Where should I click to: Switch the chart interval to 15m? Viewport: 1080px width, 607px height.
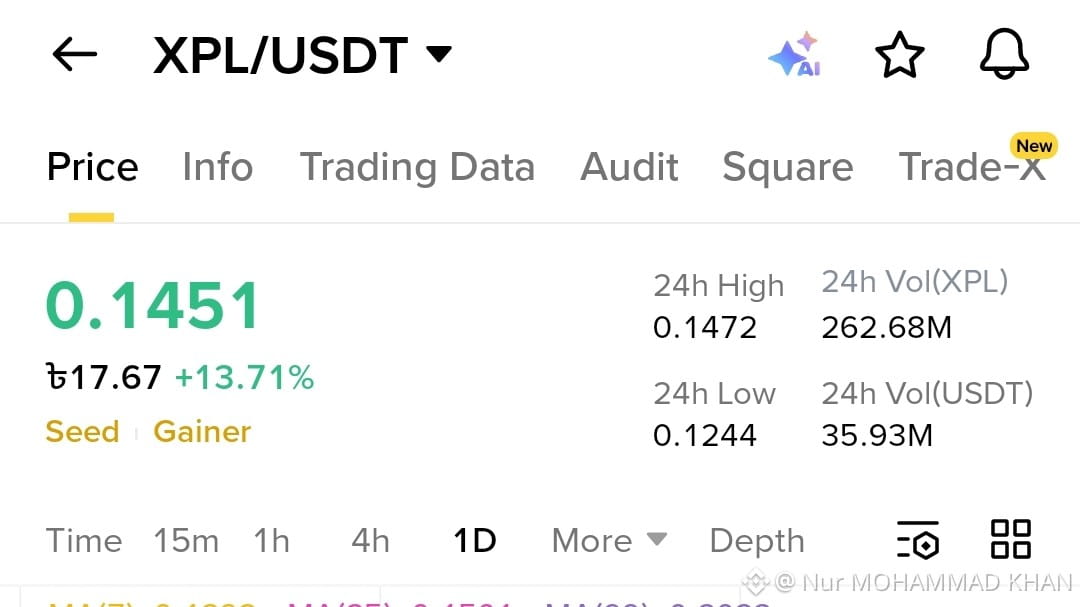pyautogui.click(x=186, y=541)
